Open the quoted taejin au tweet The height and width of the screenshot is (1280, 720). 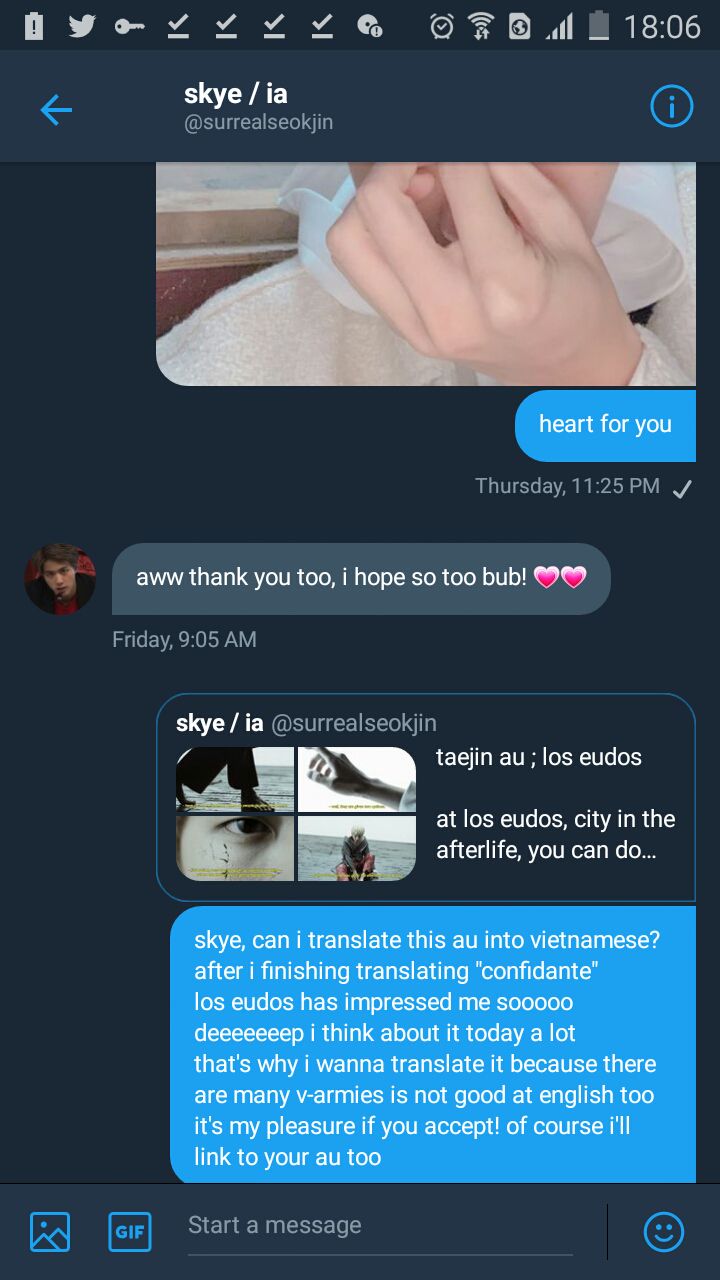point(425,797)
